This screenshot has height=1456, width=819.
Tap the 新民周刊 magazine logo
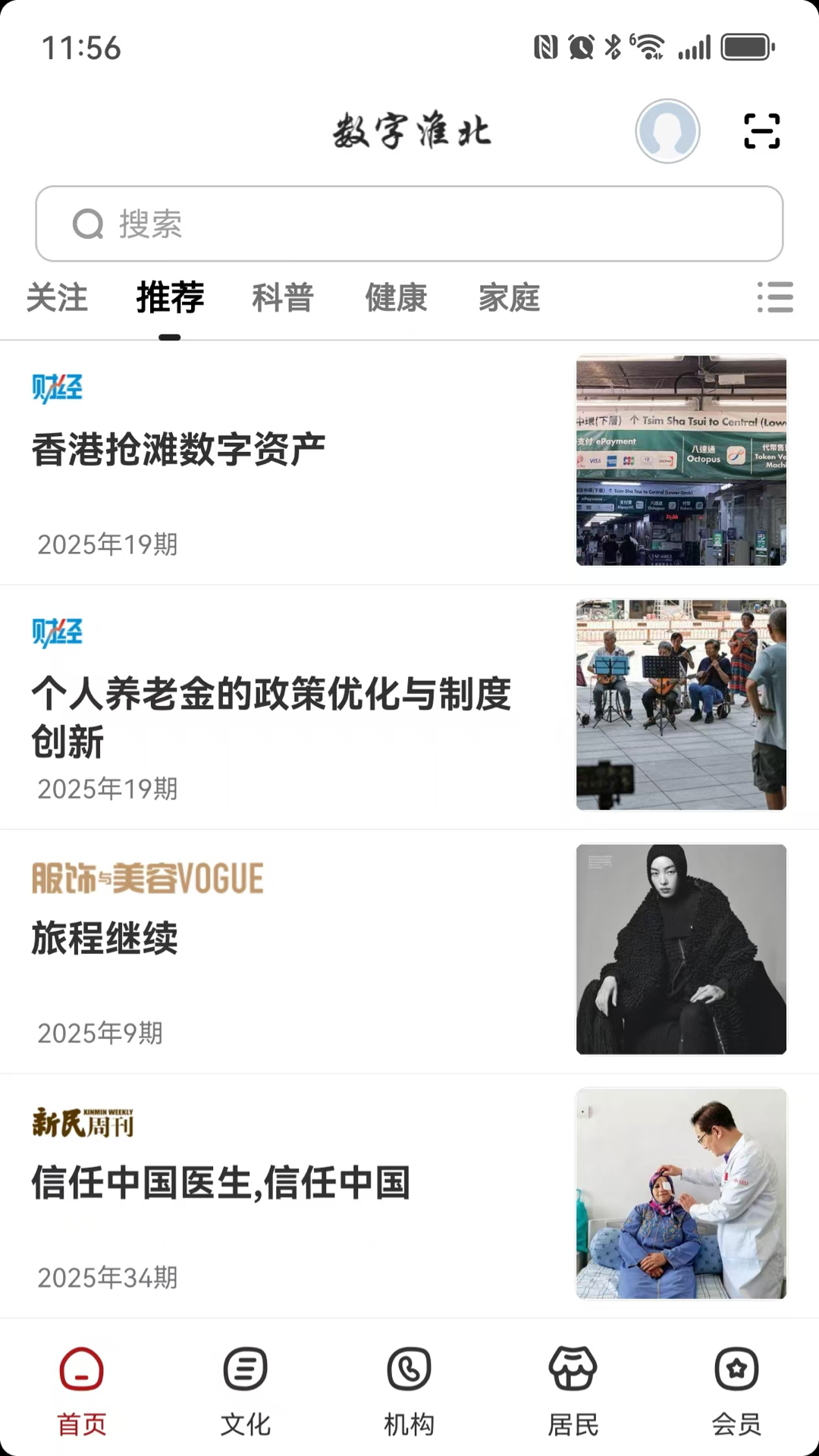tap(83, 1124)
